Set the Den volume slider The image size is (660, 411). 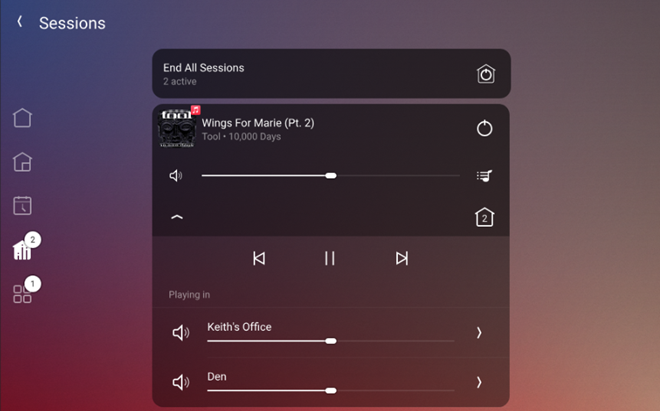(x=331, y=390)
